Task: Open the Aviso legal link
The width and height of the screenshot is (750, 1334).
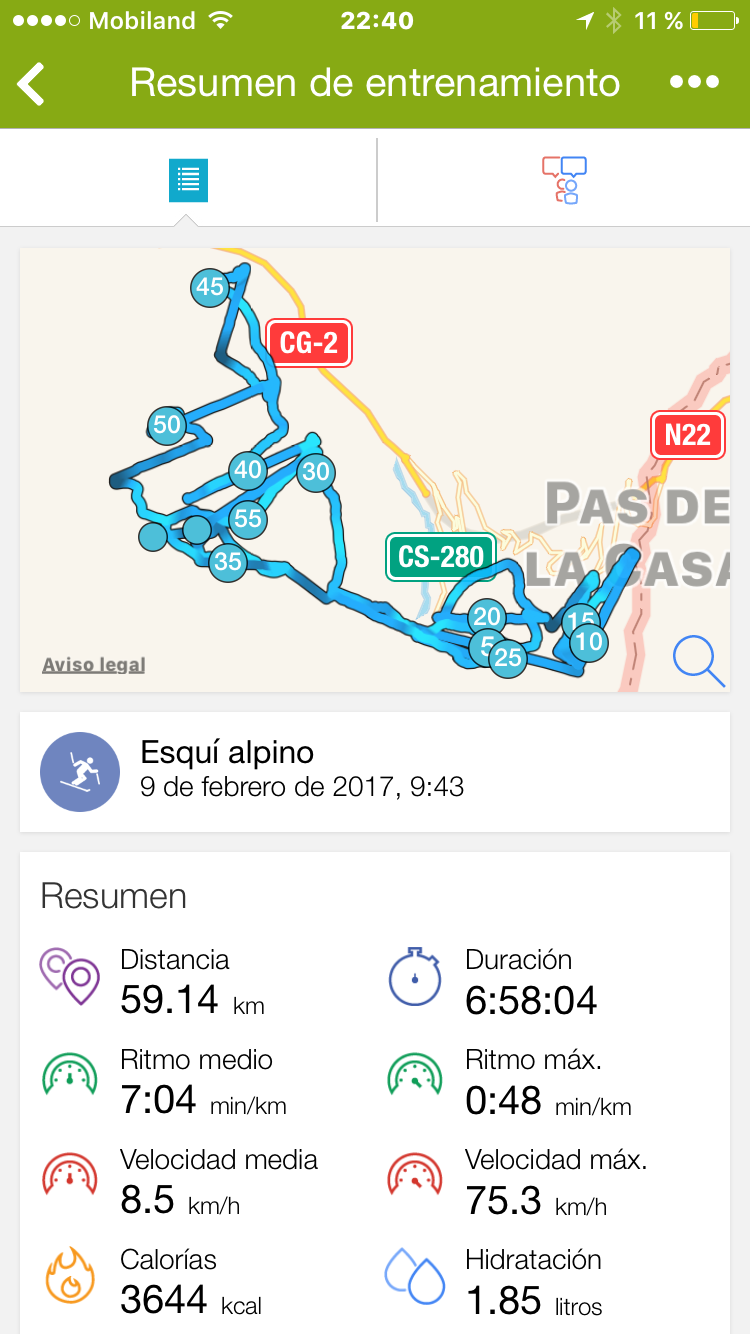Action: tap(94, 665)
